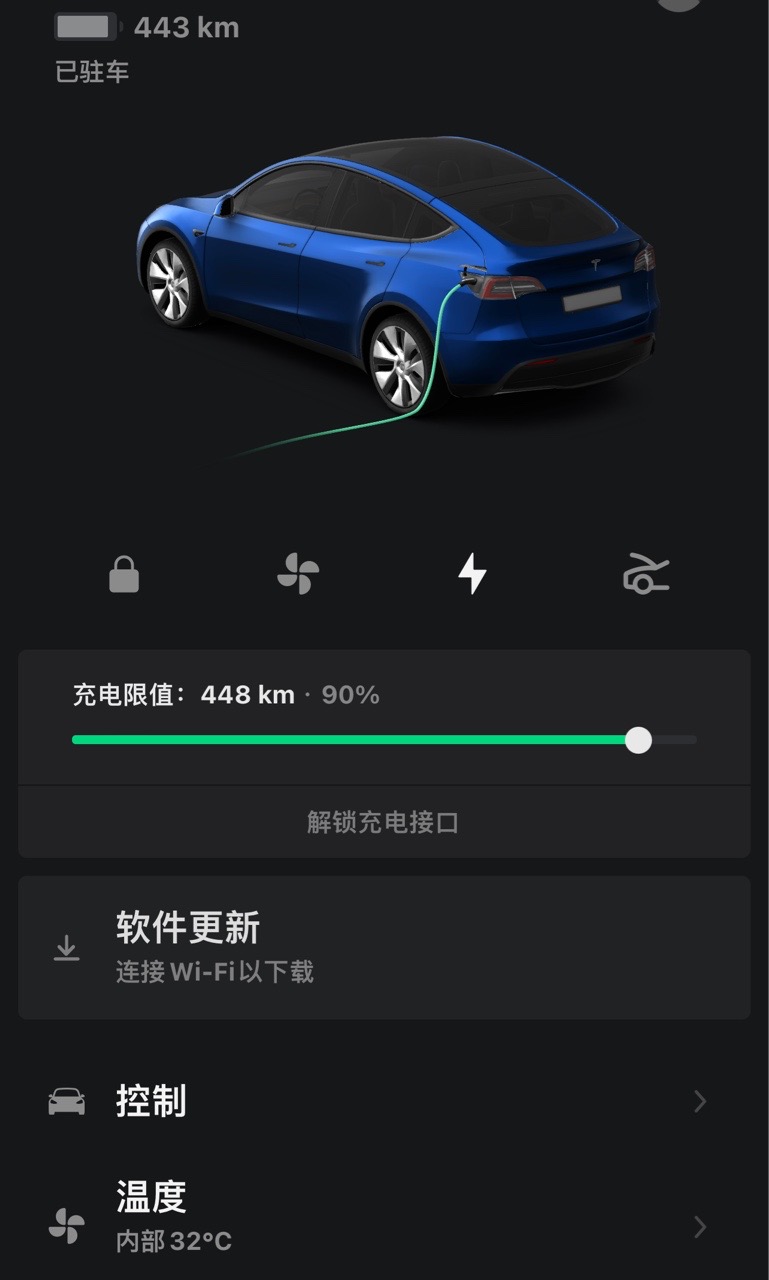Tap the chevron next to 内部 32°C

click(700, 1227)
